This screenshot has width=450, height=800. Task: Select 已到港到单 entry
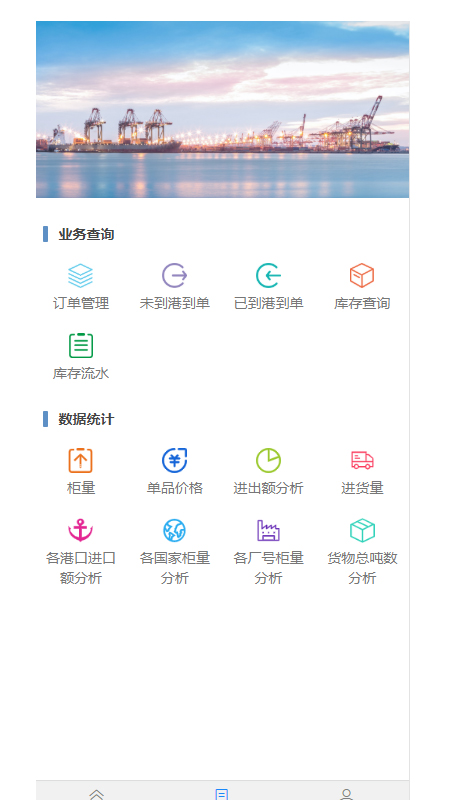coord(268,287)
